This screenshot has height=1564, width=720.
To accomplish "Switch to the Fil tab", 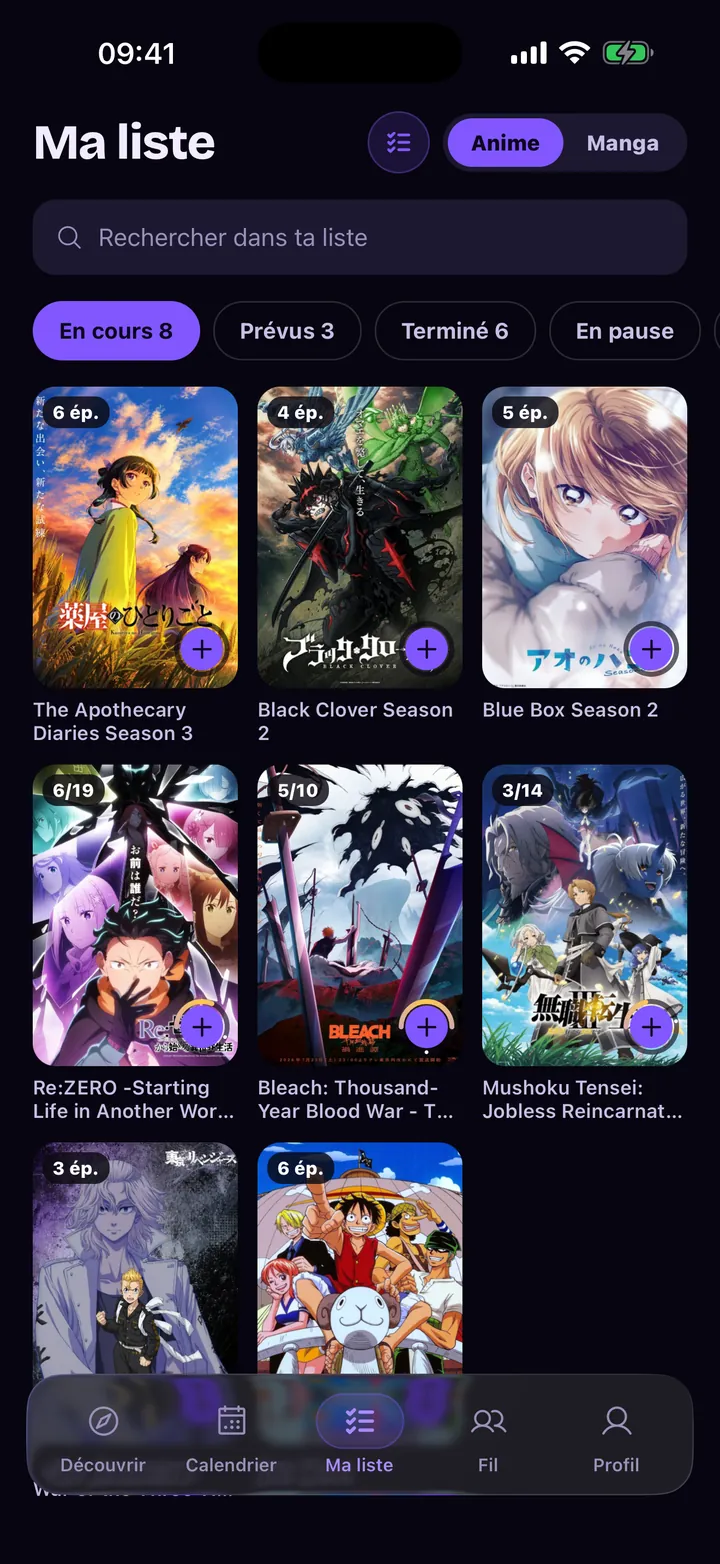I will (x=488, y=1437).
